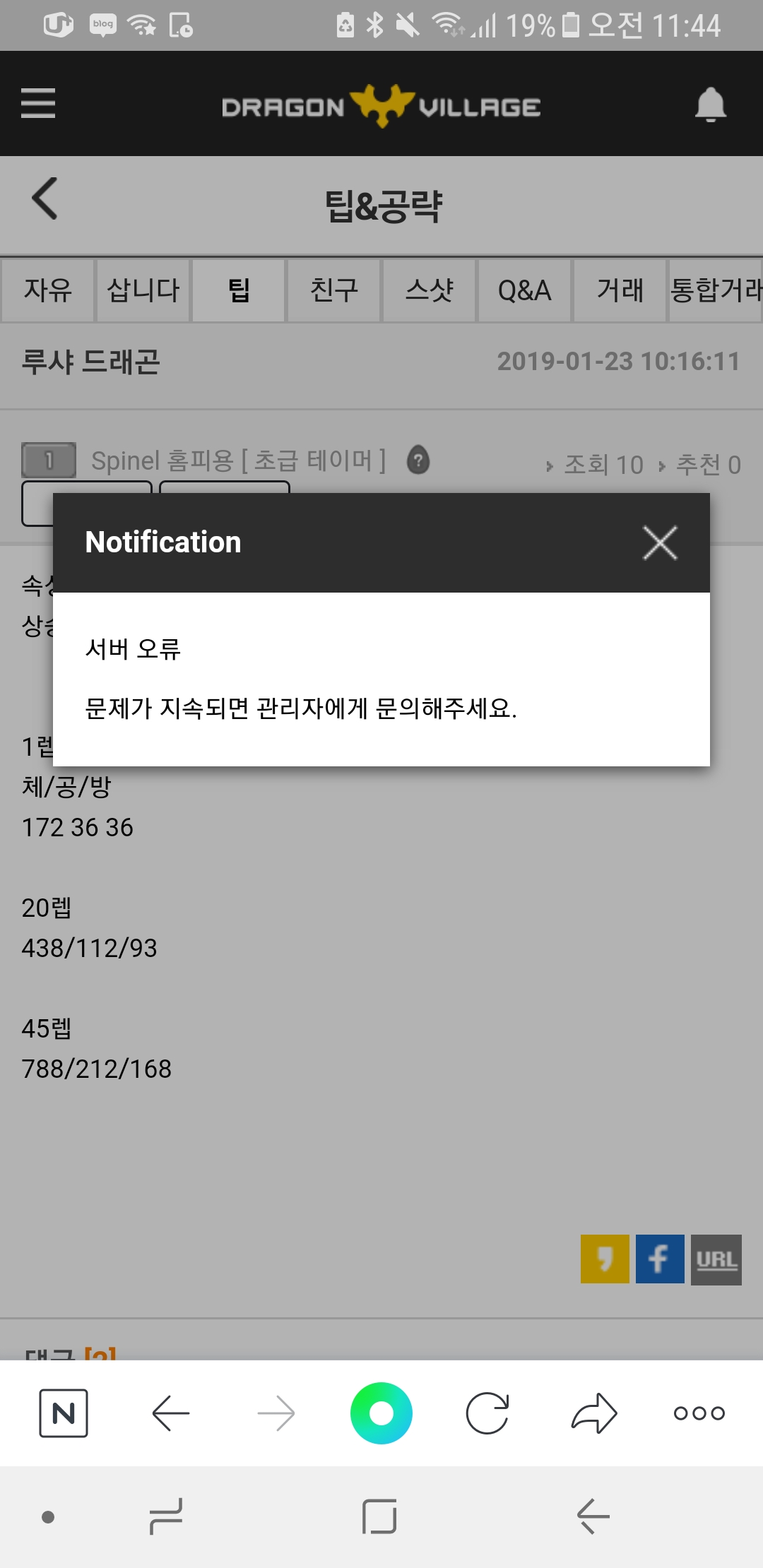Reload the page in the browser
Viewport: 763px width, 1568px height.
(x=487, y=1413)
